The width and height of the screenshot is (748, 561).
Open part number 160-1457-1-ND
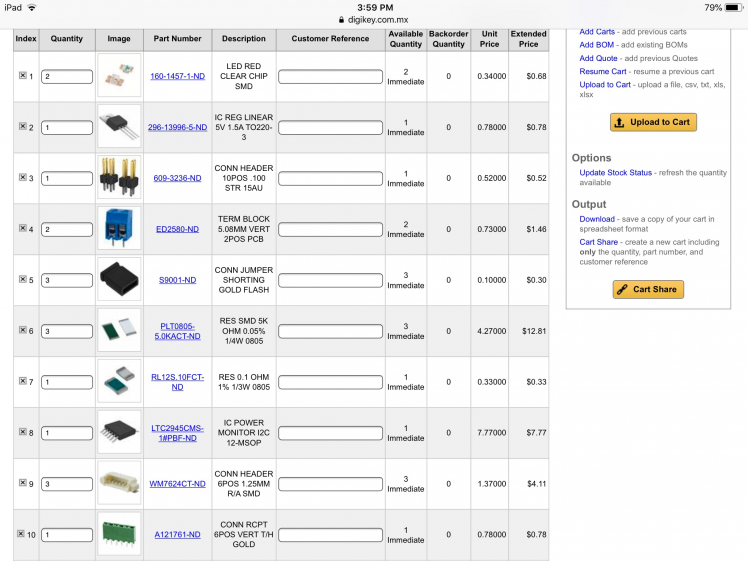[x=177, y=76]
